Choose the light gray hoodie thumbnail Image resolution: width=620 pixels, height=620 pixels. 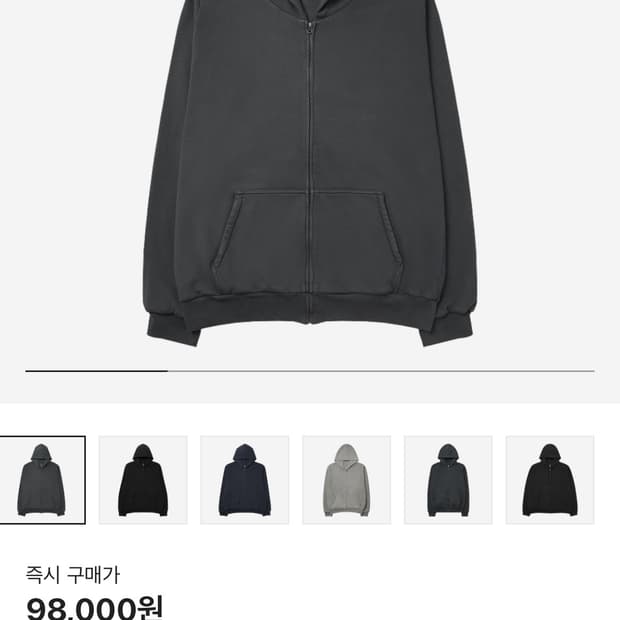[347, 480]
